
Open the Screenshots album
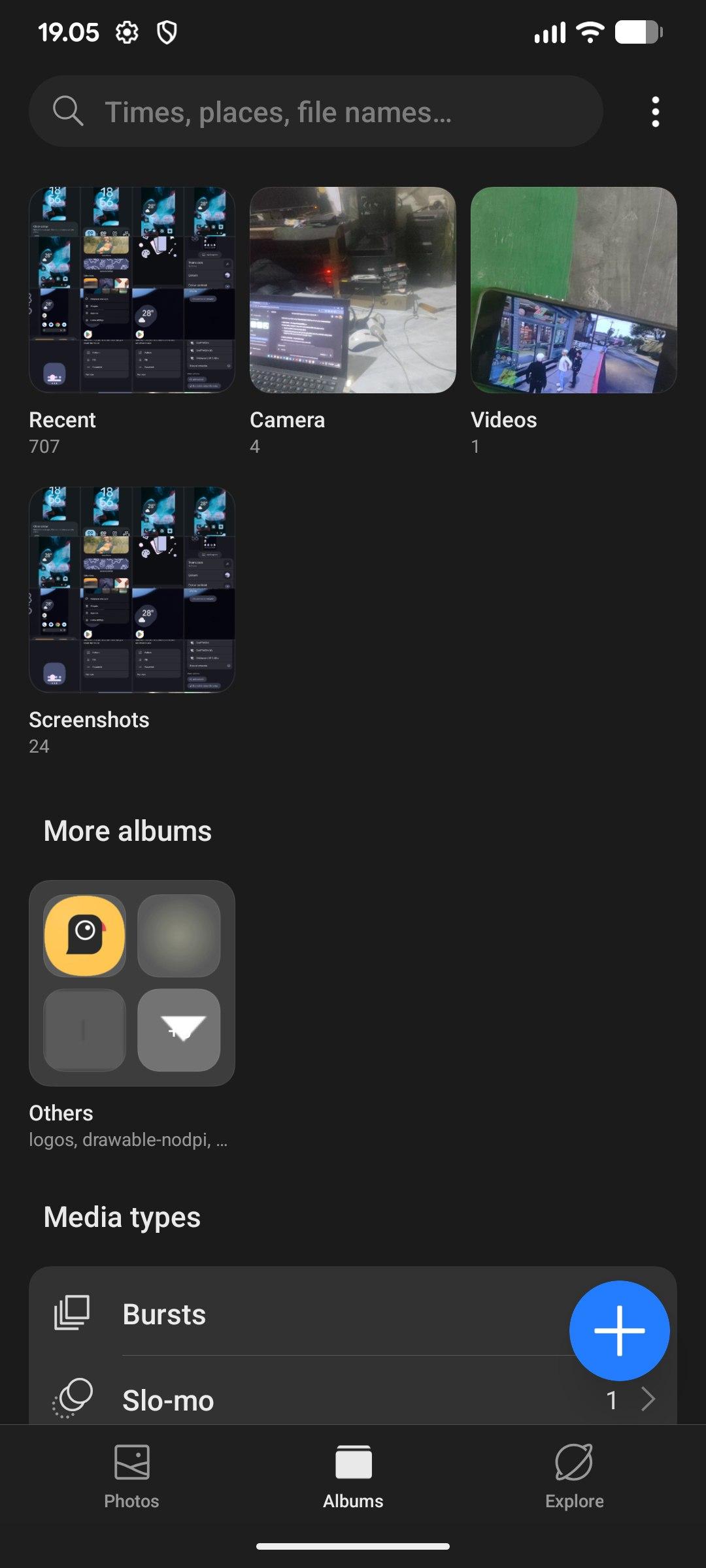pyautogui.click(x=131, y=589)
